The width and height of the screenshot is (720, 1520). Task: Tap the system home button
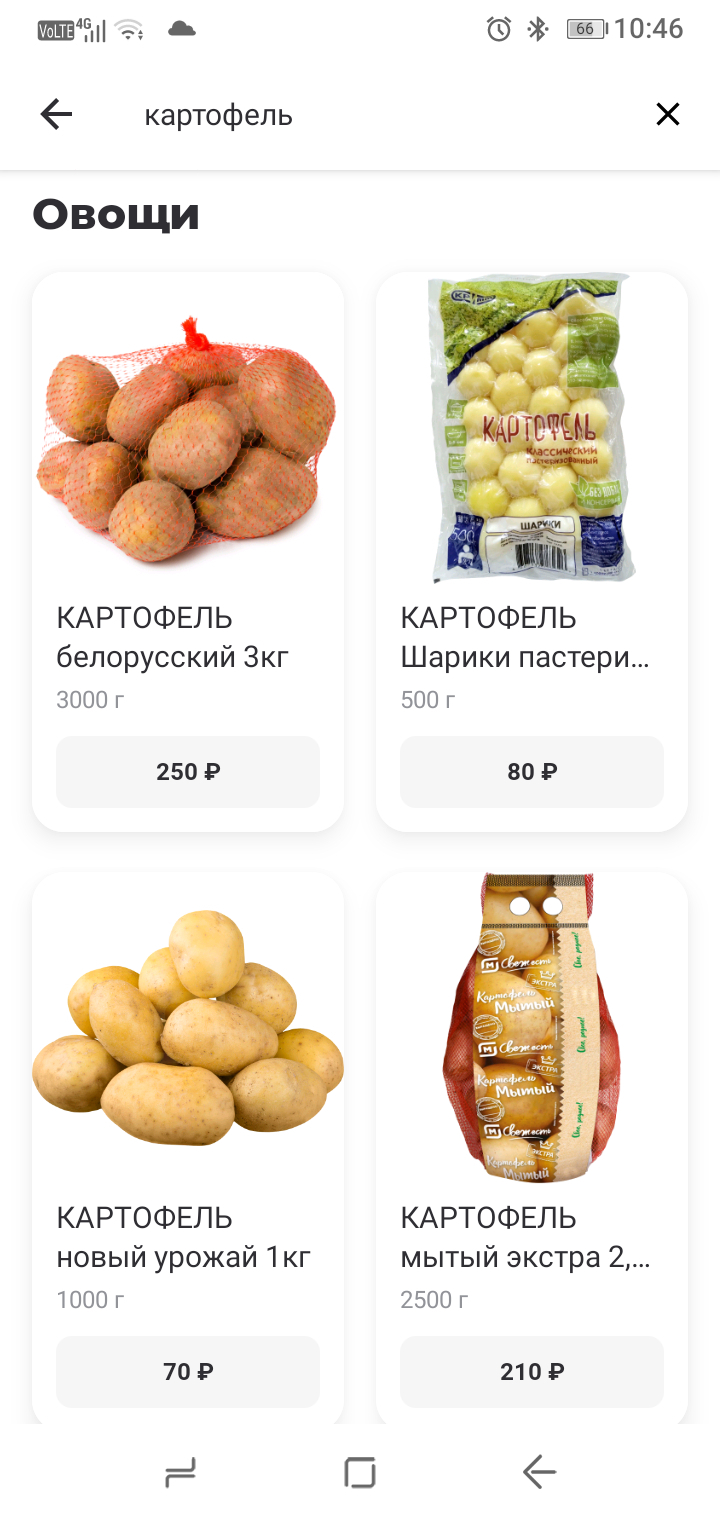coord(360,1472)
